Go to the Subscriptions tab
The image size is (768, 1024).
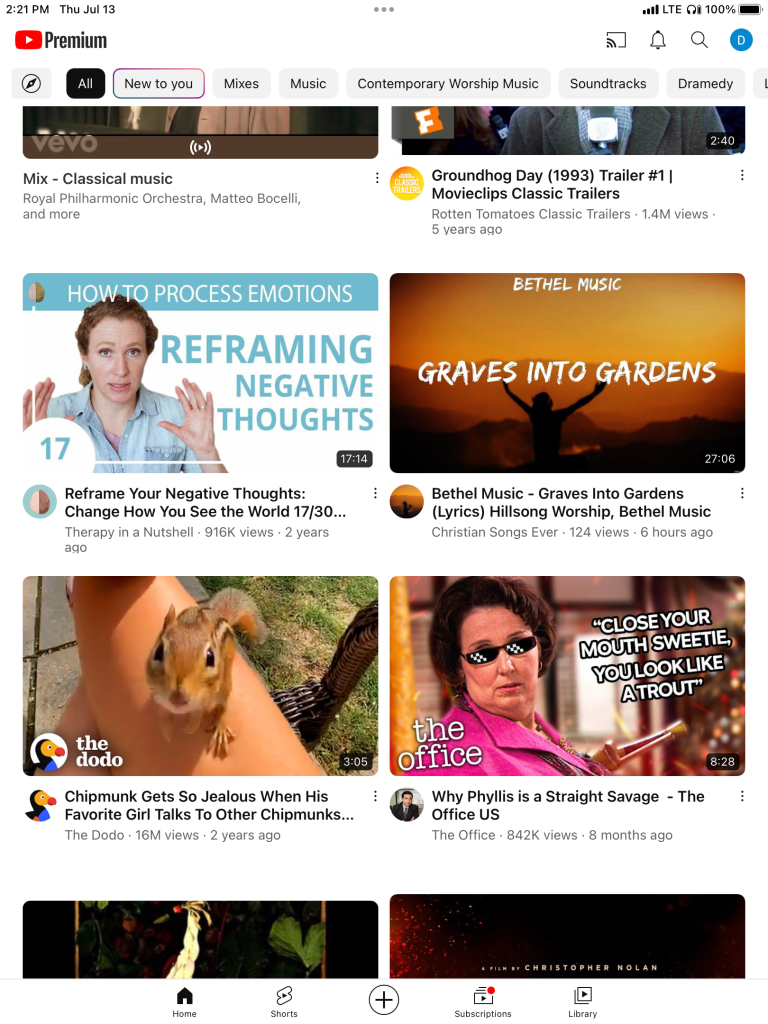click(483, 1001)
